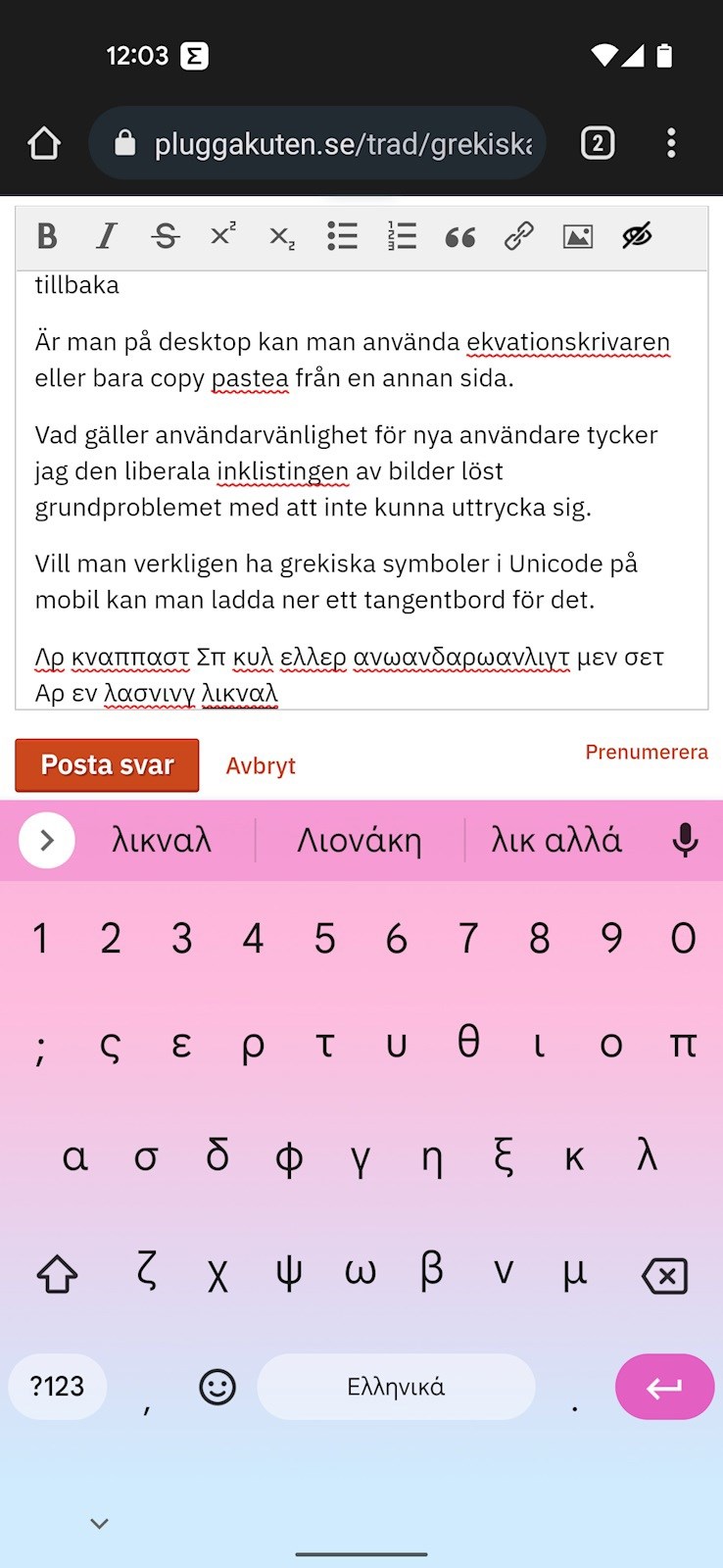Cancel the reply with Avbryt
The width and height of the screenshot is (723, 1568).
[261, 766]
